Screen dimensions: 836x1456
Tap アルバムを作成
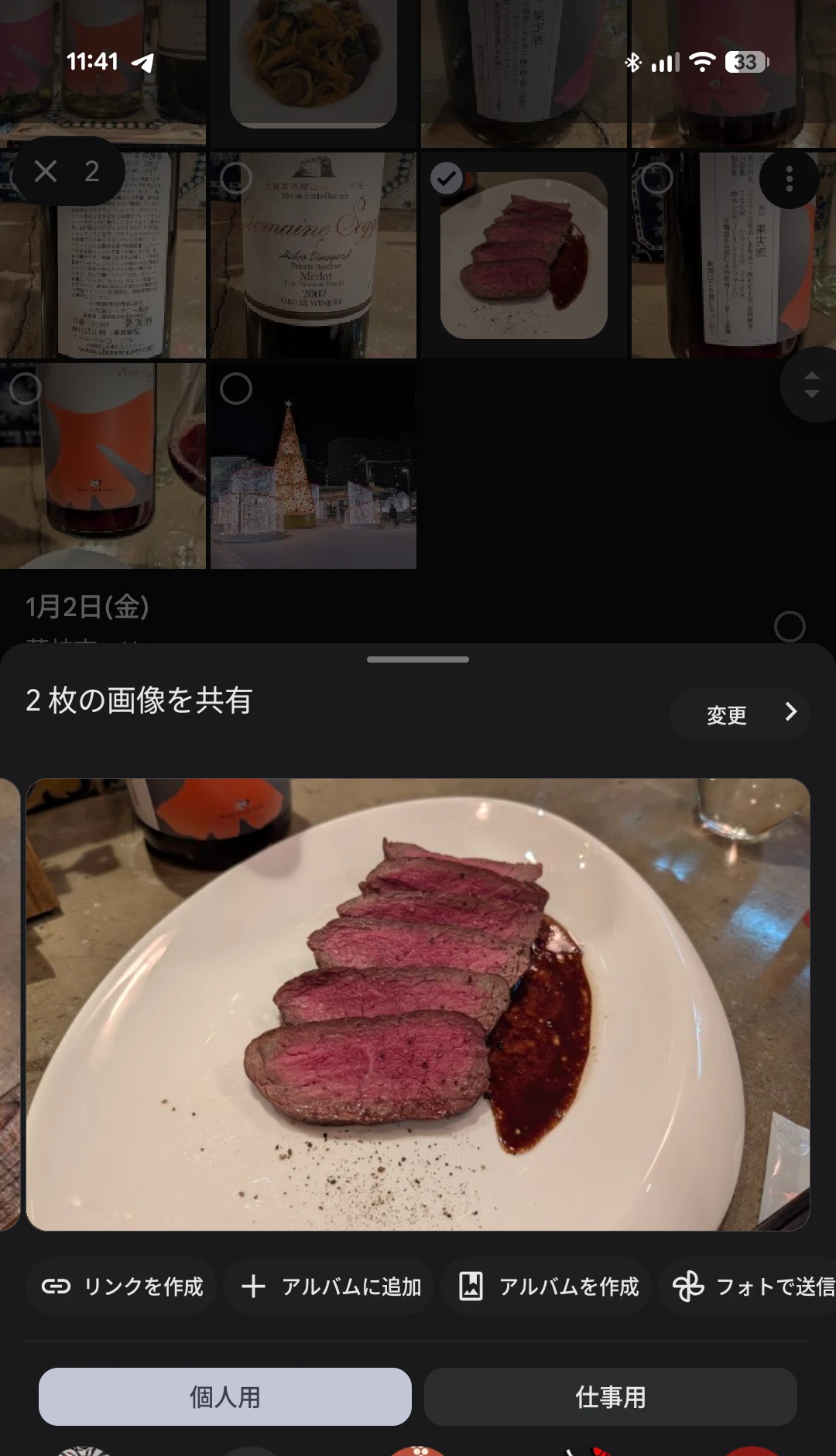[548, 1286]
